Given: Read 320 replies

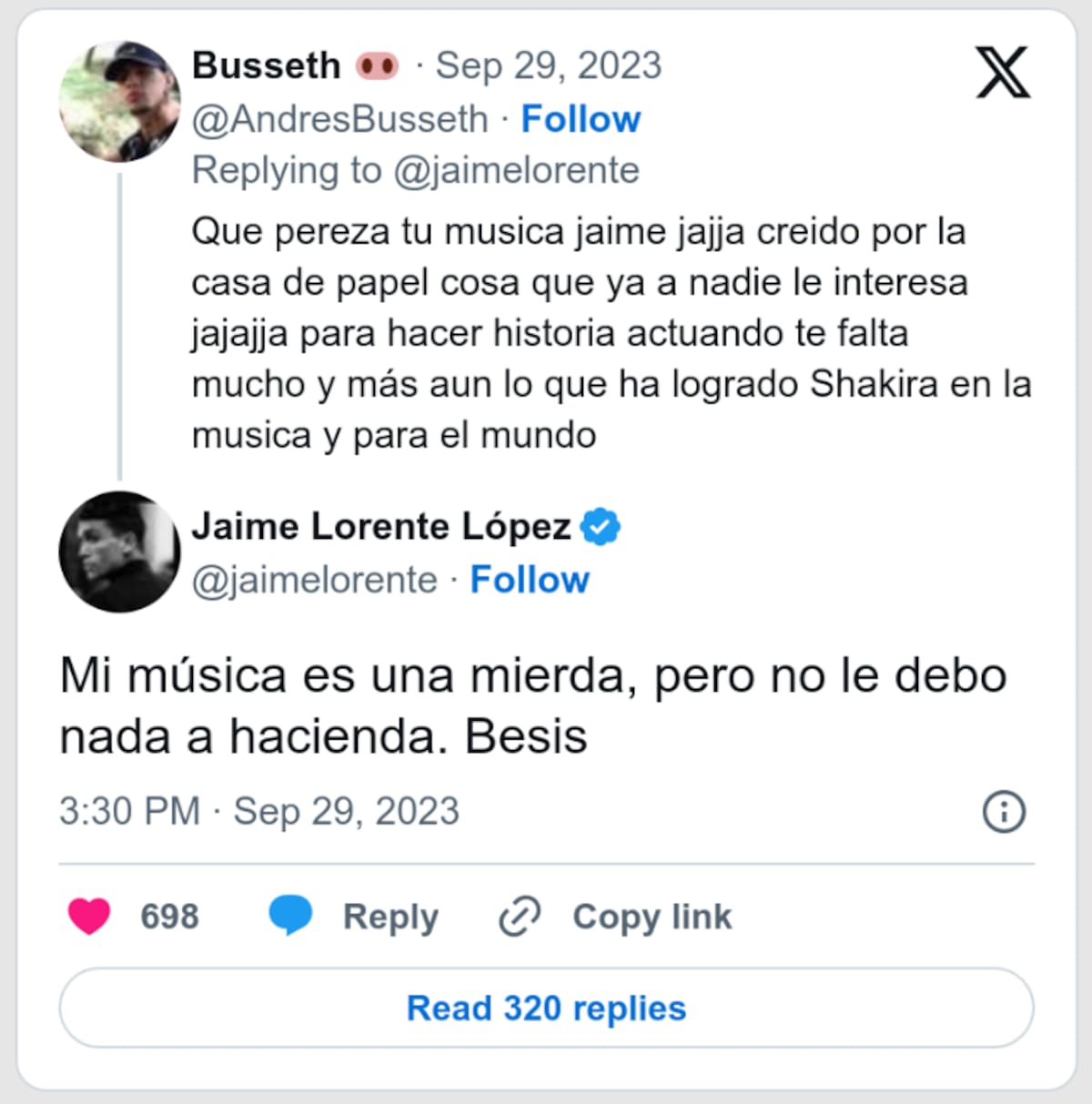Looking at the screenshot, I should click(546, 1008).
